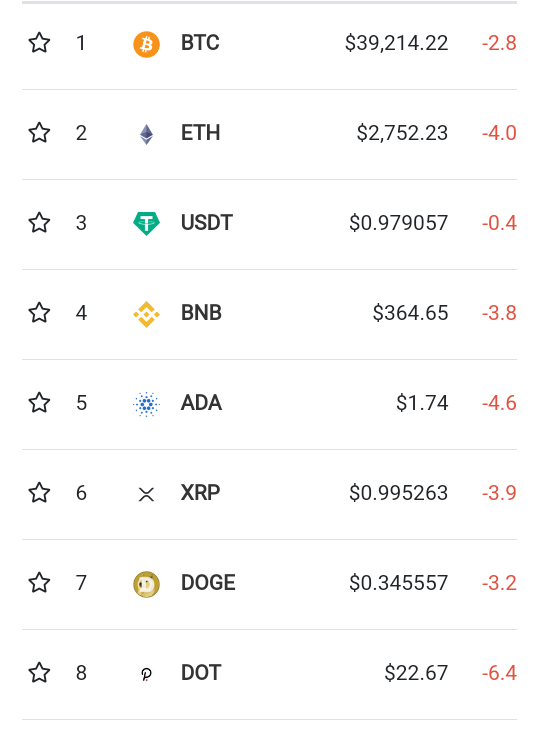Mark BNB with the star
Image resolution: width=537 pixels, height=748 pixels.
pos(39,313)
